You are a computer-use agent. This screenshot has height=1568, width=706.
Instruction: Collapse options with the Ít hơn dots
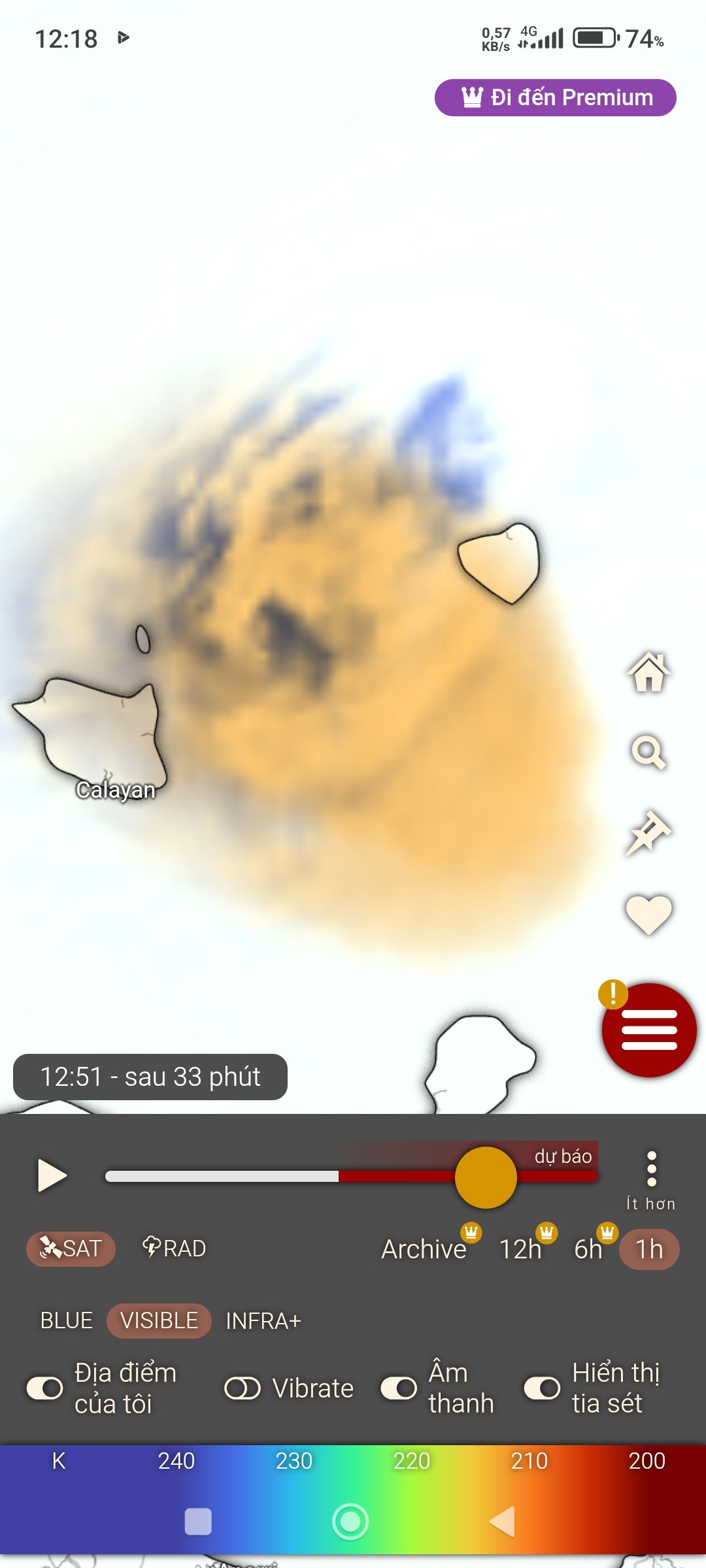[x=651, y=1179]
